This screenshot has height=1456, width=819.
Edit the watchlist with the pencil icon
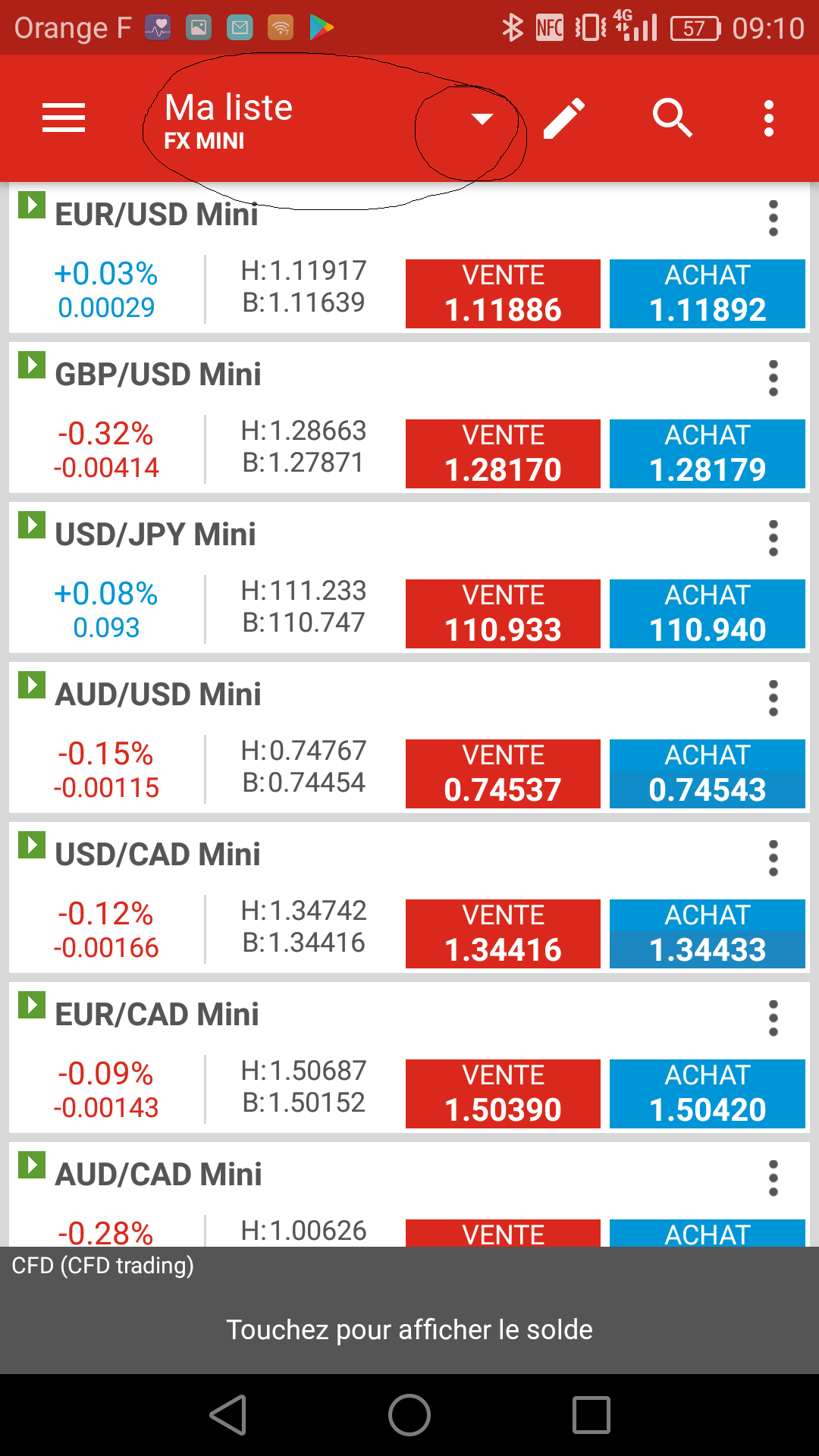click(564, 119)
